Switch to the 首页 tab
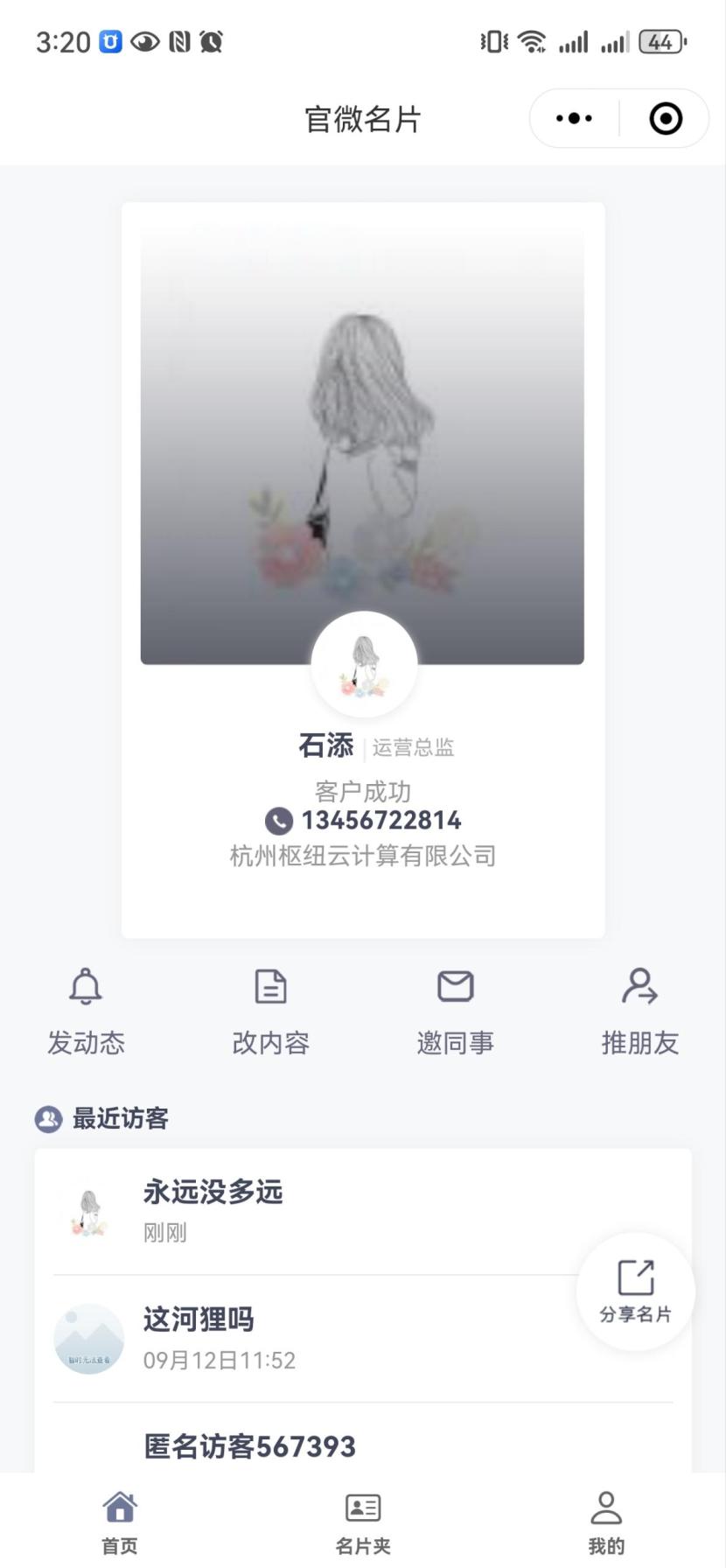The height and width of the screenshot is (1568, 726). pyautogui.click(x=120, y=1522)
